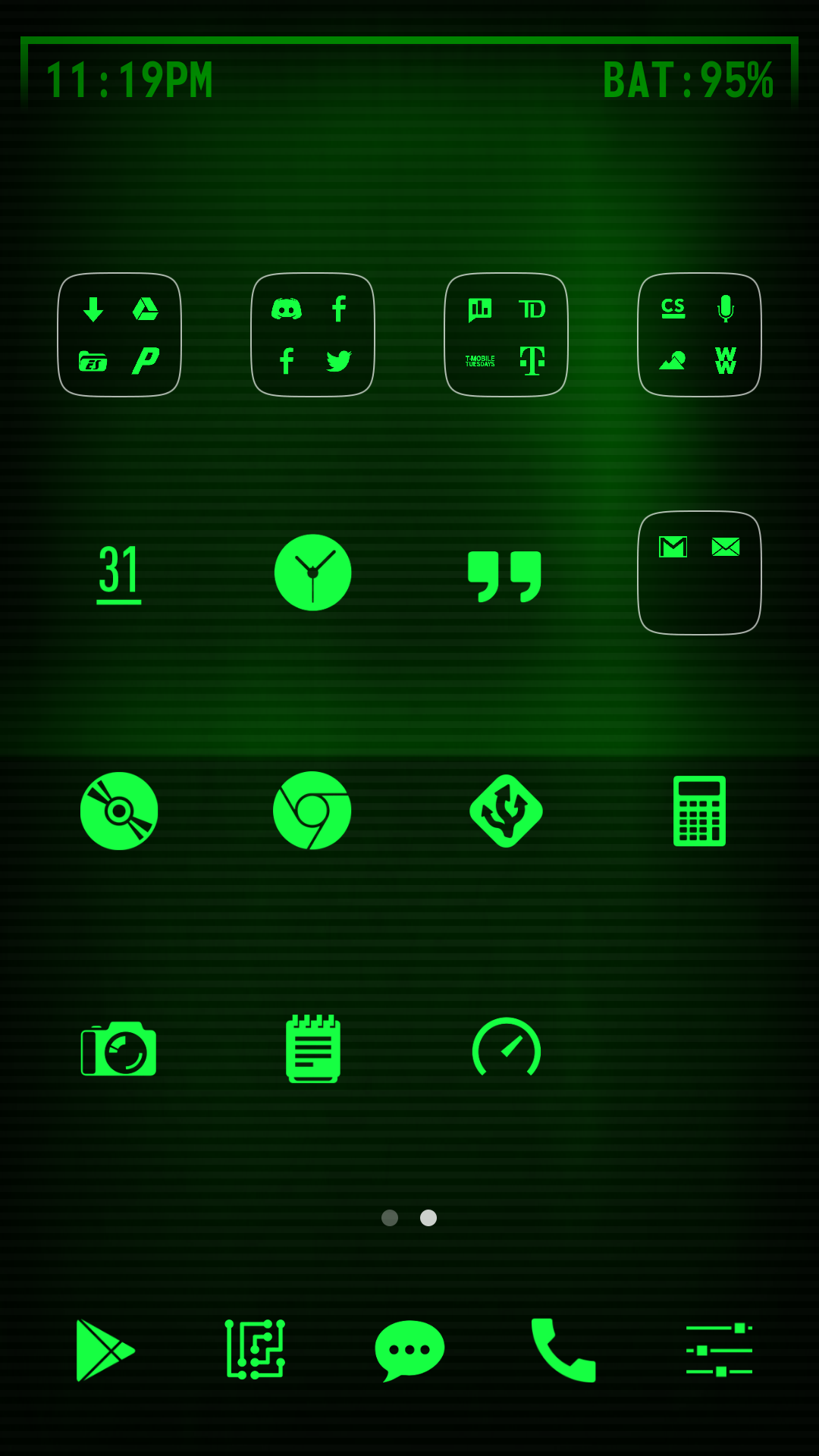
Task: Launch the navigation directions app
Action: (x=506, y=811)
